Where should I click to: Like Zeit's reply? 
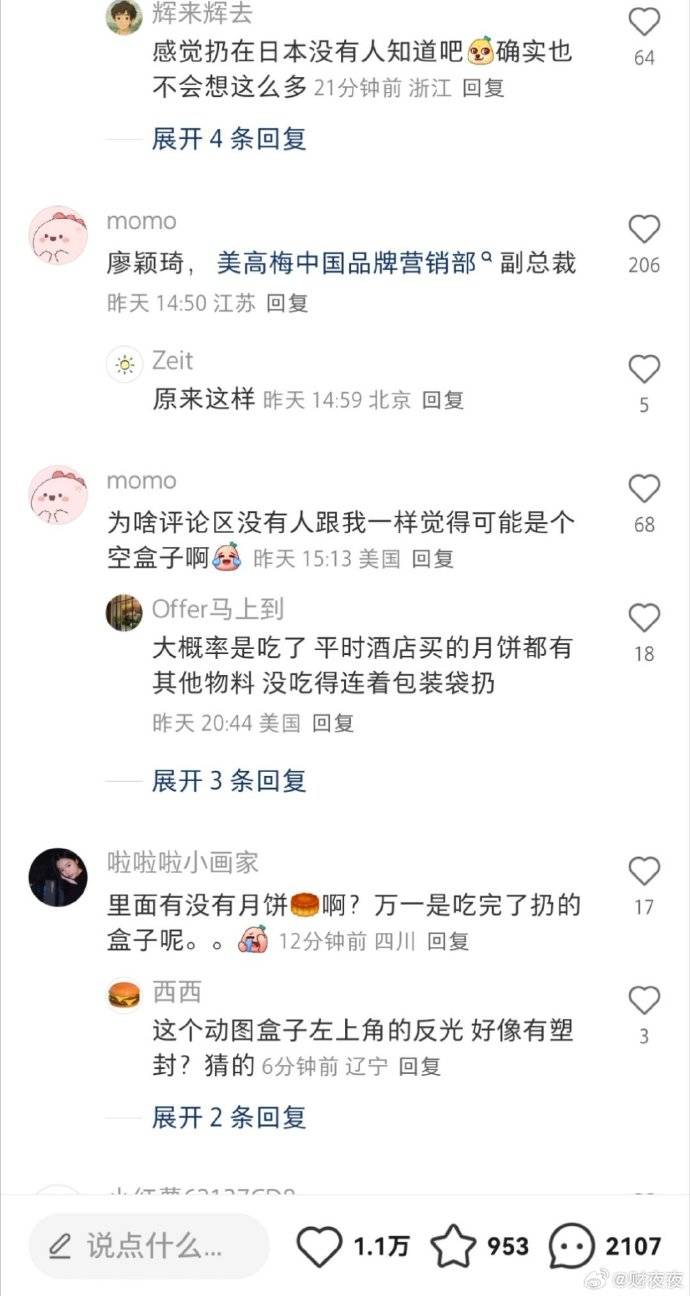[x=644, y=370]
